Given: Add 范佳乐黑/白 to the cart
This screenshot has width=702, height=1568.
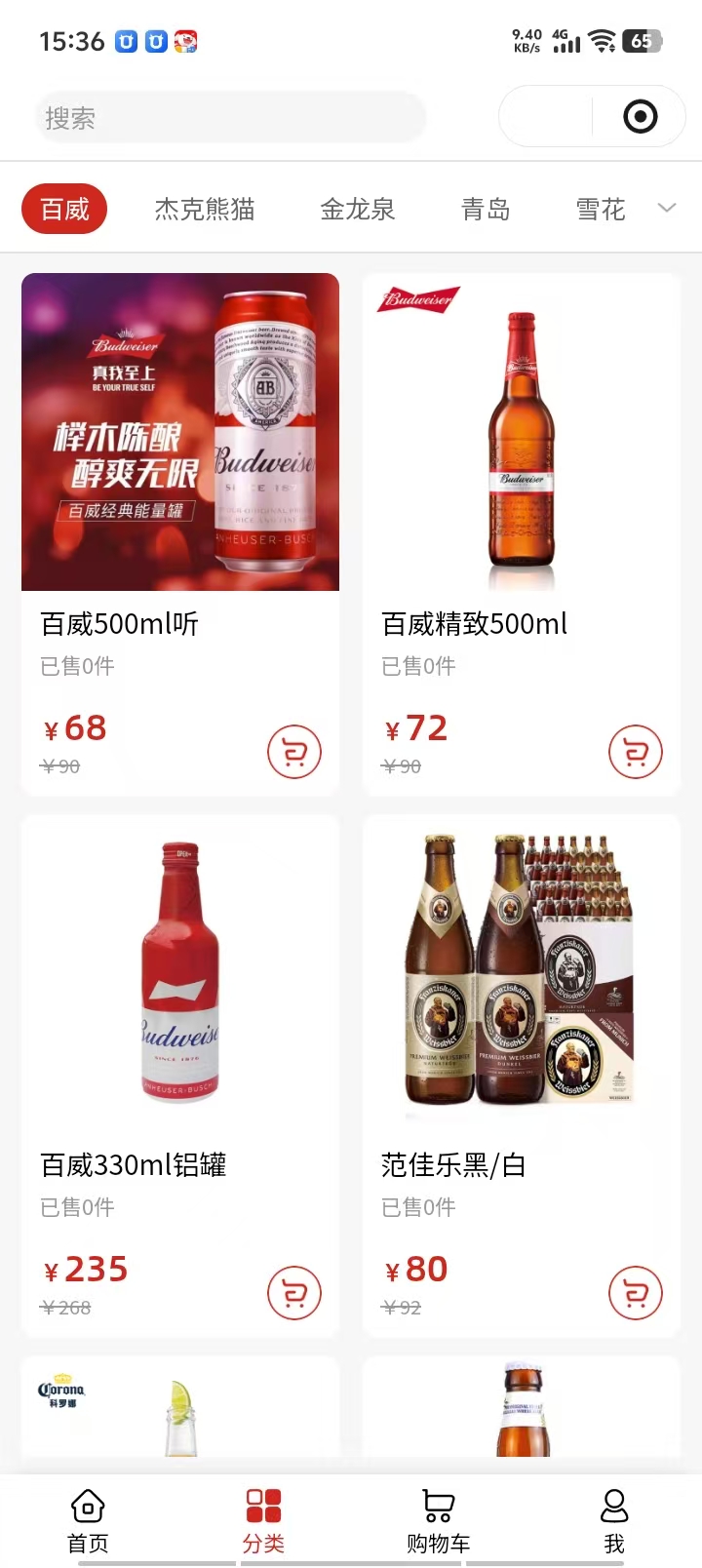Looking at the screenshot, I should (x=636, y=1293).
